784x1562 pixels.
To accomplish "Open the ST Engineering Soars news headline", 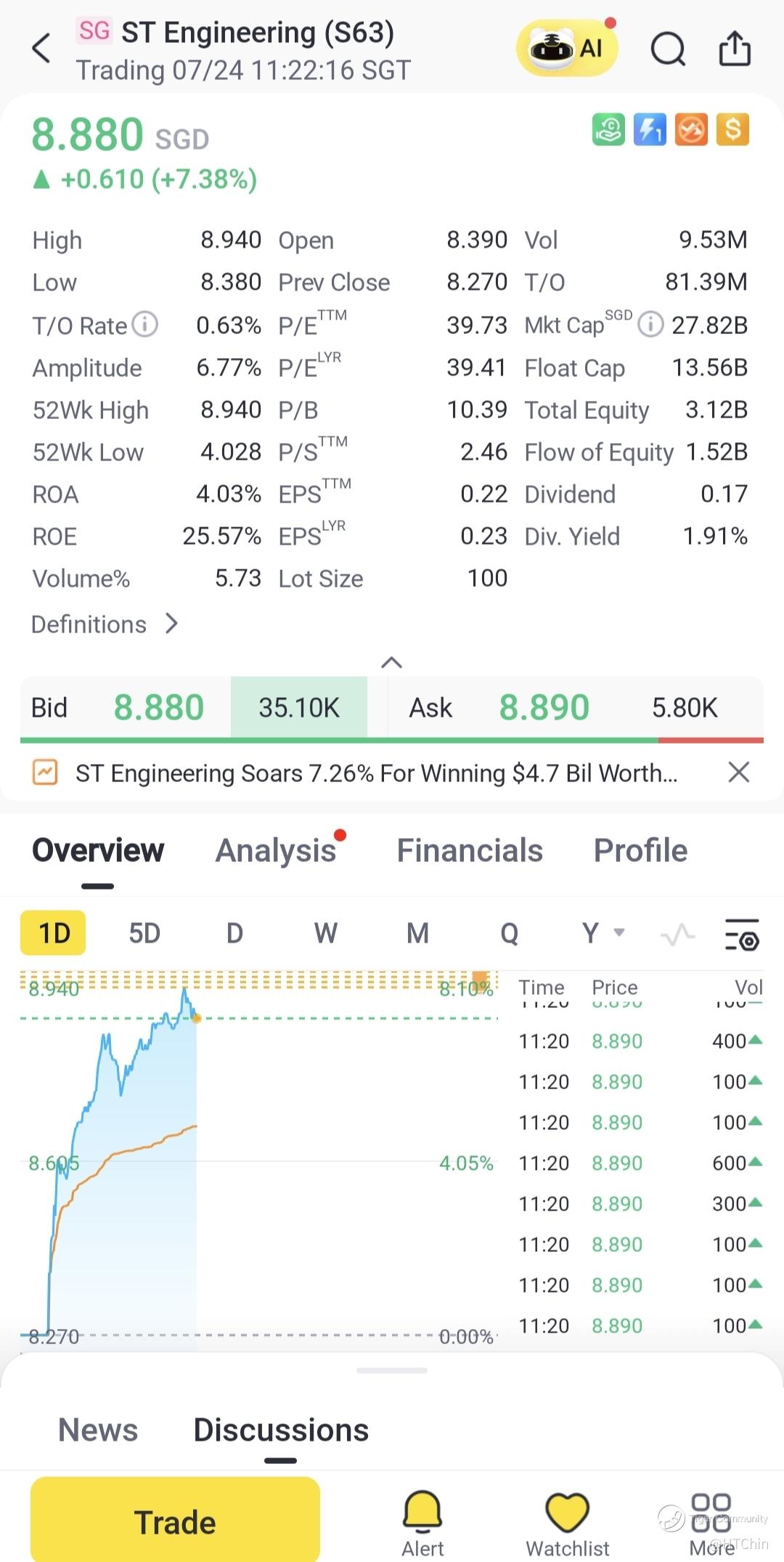I will pos(376,773).
